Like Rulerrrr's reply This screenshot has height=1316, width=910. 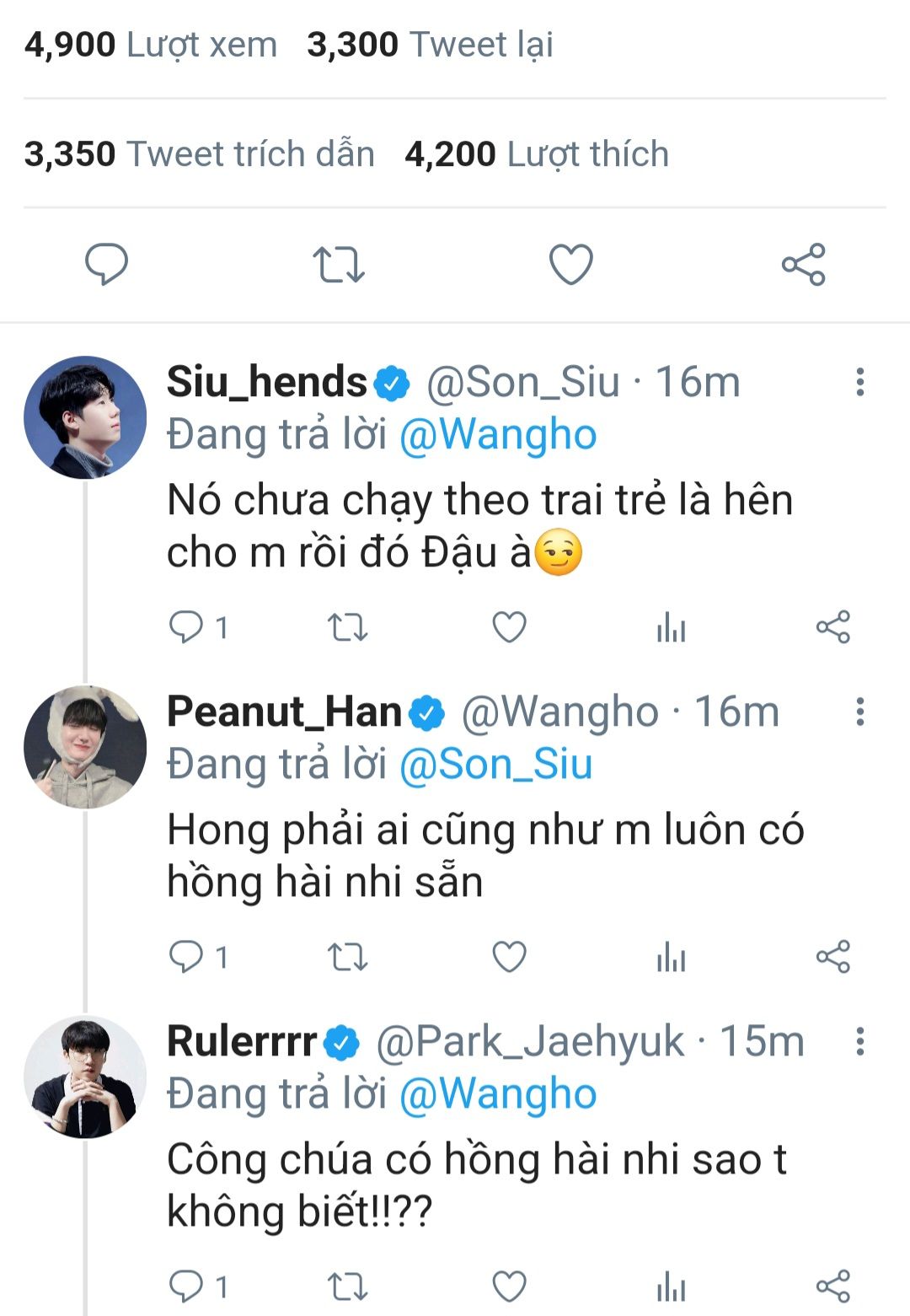[509, 1286]
